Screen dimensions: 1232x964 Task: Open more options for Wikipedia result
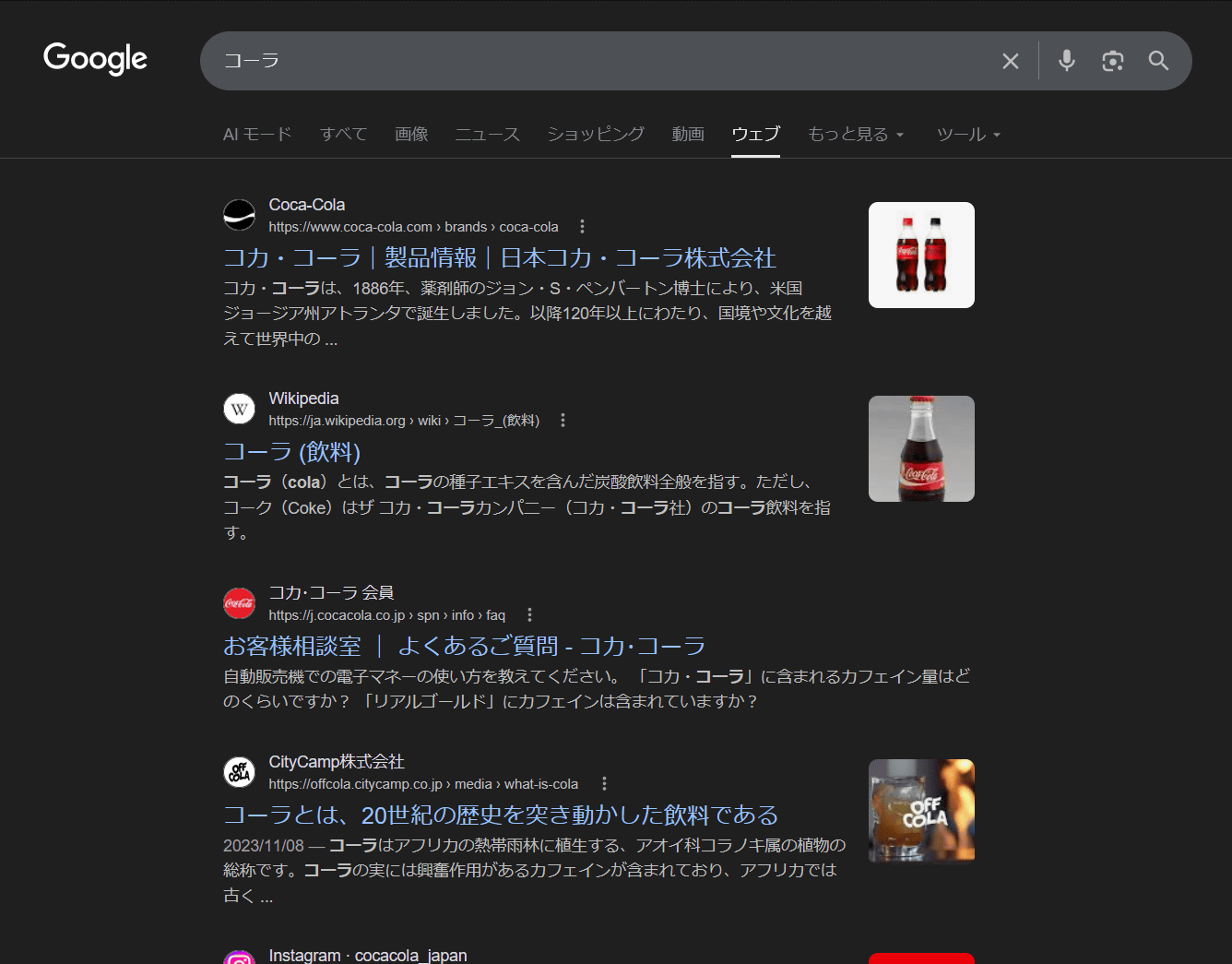tap(563, 421)
